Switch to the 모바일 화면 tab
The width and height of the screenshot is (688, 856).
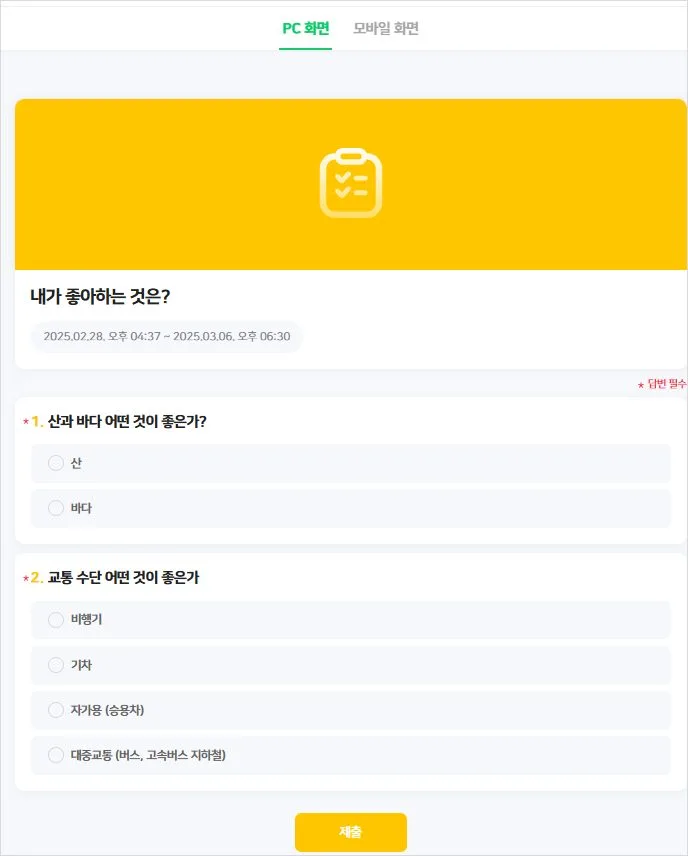[385, 28]
